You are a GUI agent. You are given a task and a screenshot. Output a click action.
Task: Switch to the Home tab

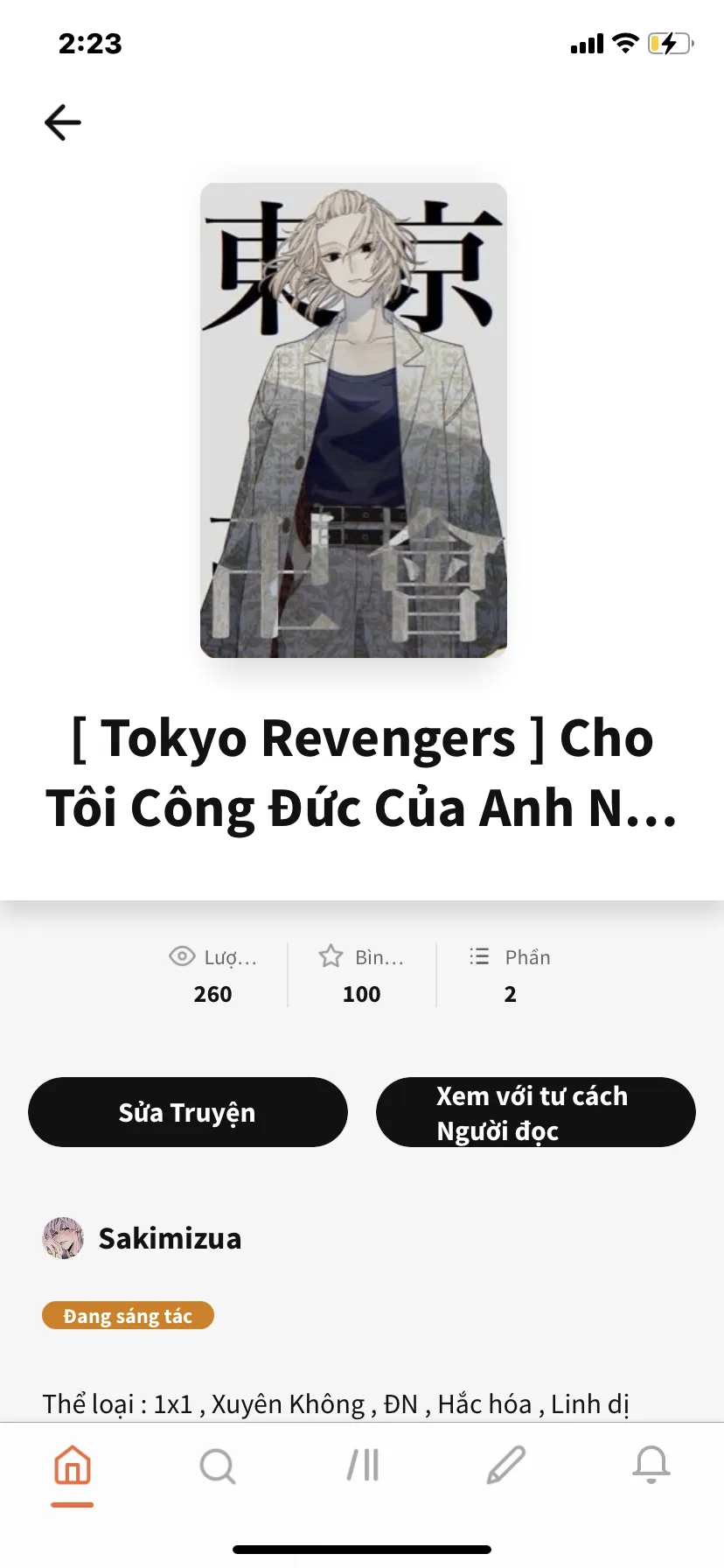click(73, 1466)
